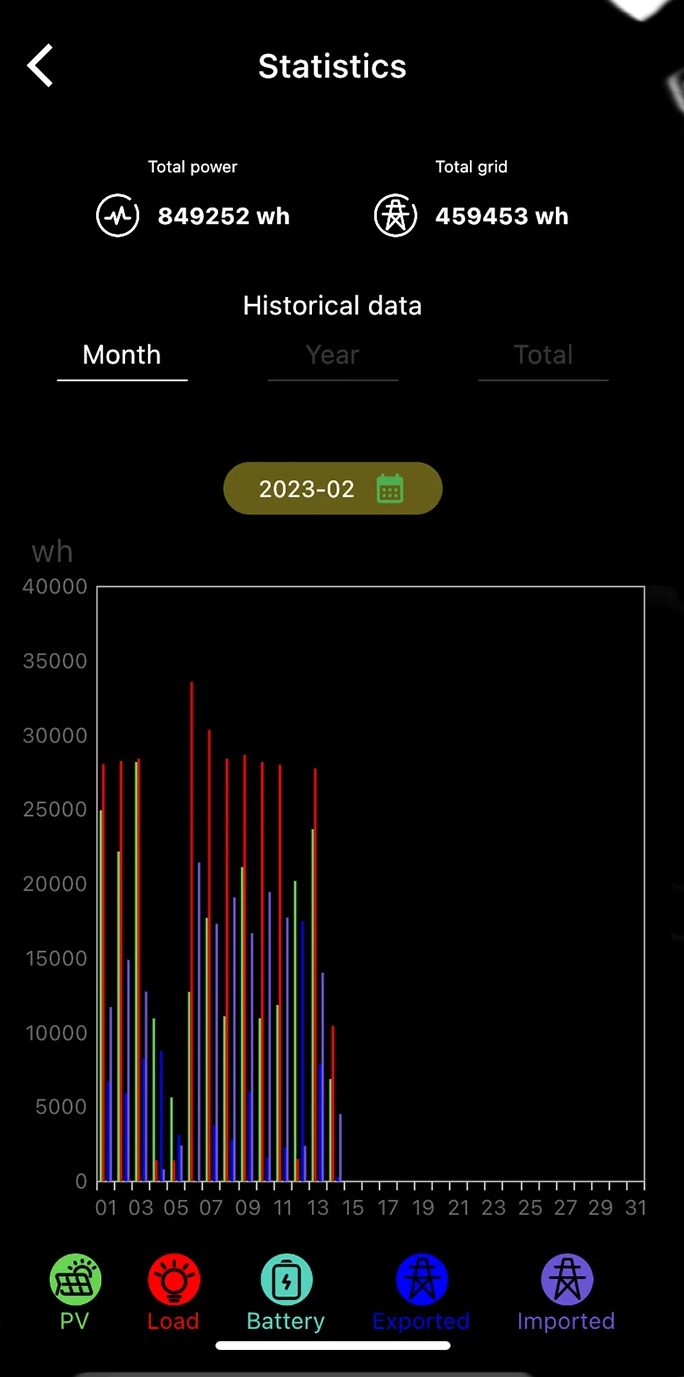Toggle the Load series in the chart
This screenshot has height=1377, width=684.
coord(174,1294)
